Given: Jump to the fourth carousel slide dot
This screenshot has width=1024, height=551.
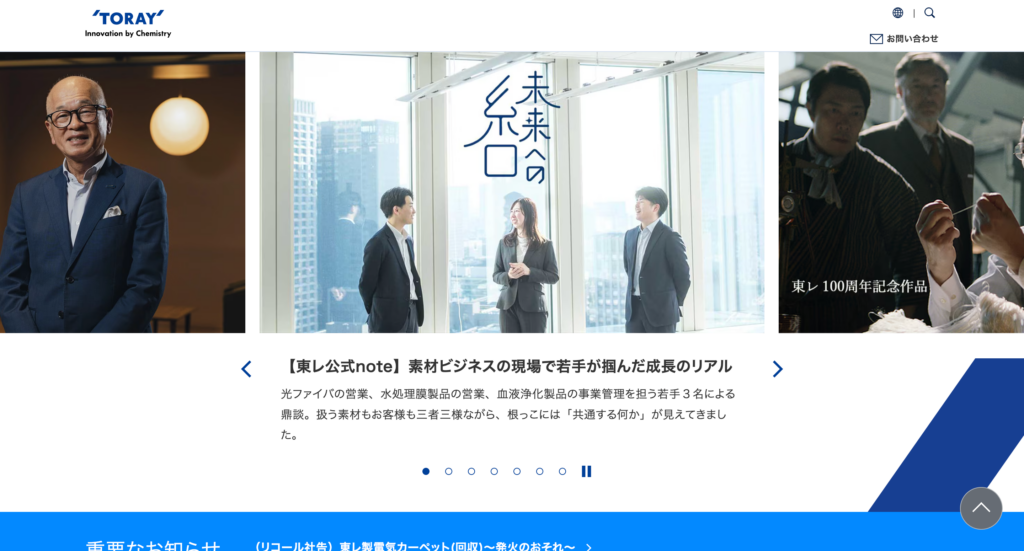Looking at the screenshot, I should coord(494,471).
